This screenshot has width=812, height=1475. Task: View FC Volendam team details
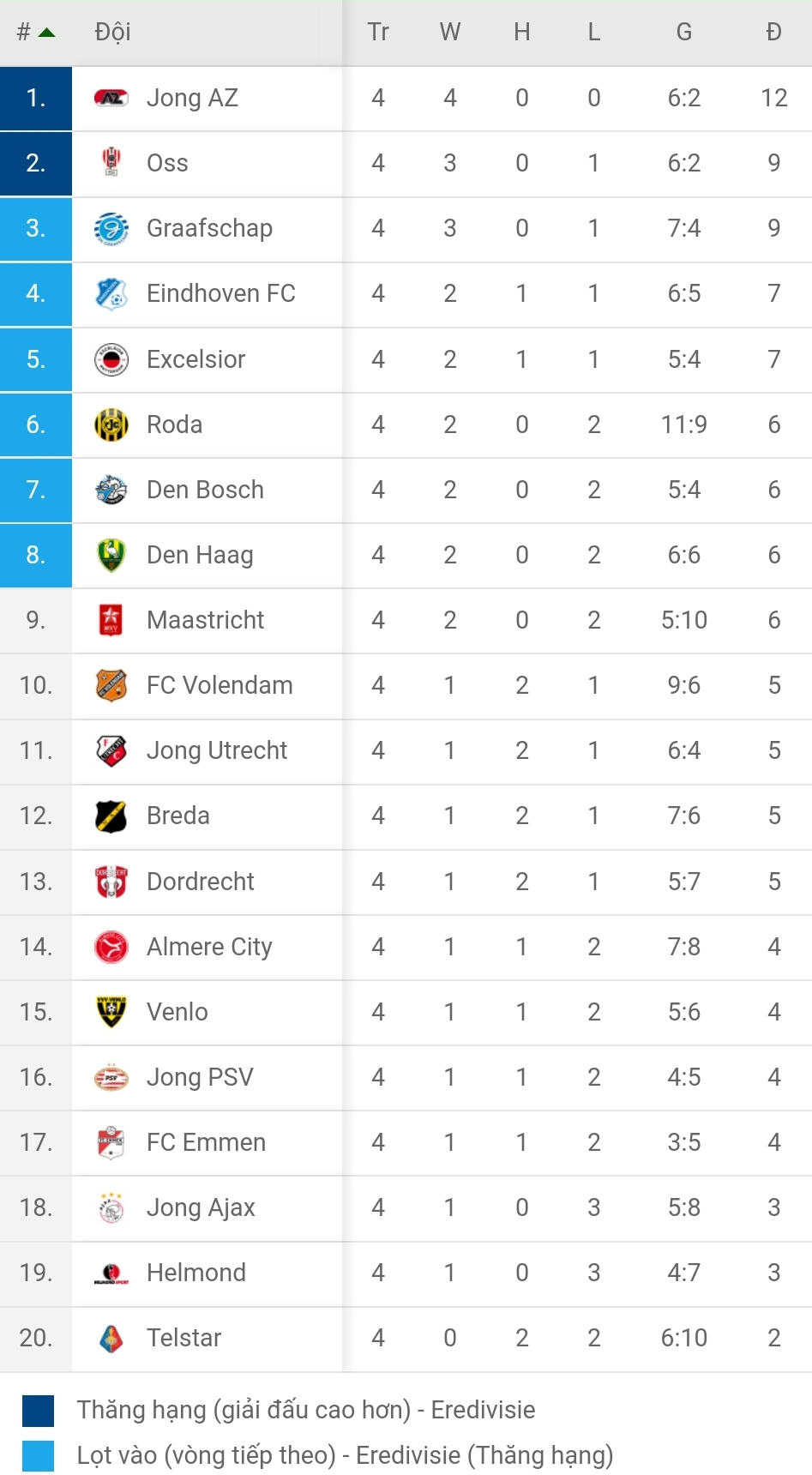220,685
